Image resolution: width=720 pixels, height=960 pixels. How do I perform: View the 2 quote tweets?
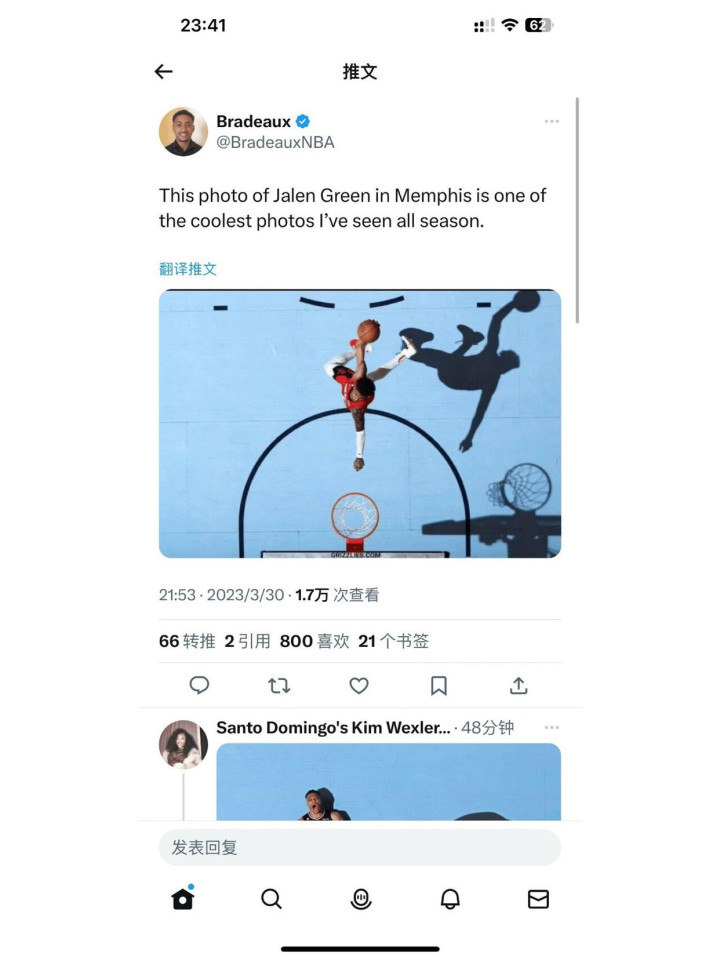click(247, 641)
